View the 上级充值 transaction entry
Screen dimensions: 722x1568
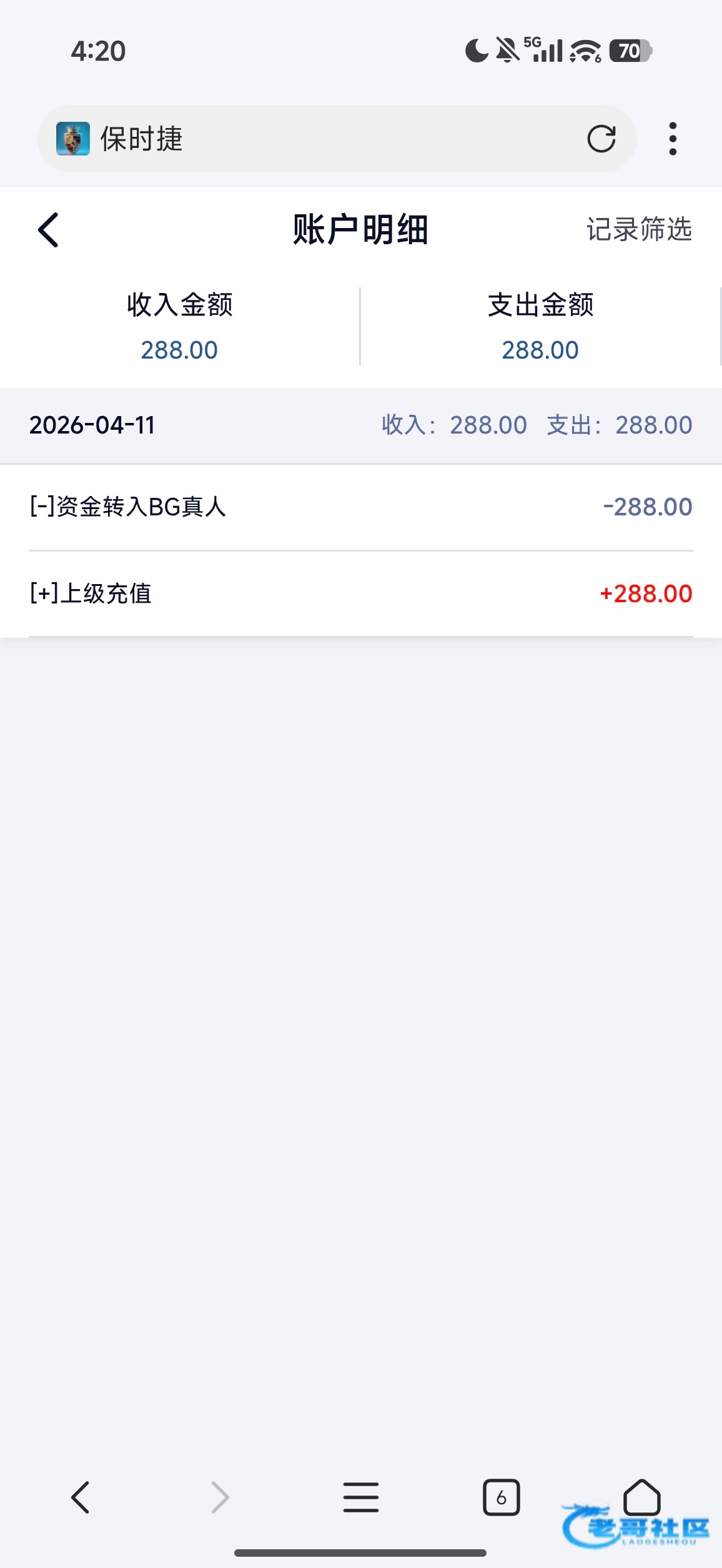(x=360, y=593)
